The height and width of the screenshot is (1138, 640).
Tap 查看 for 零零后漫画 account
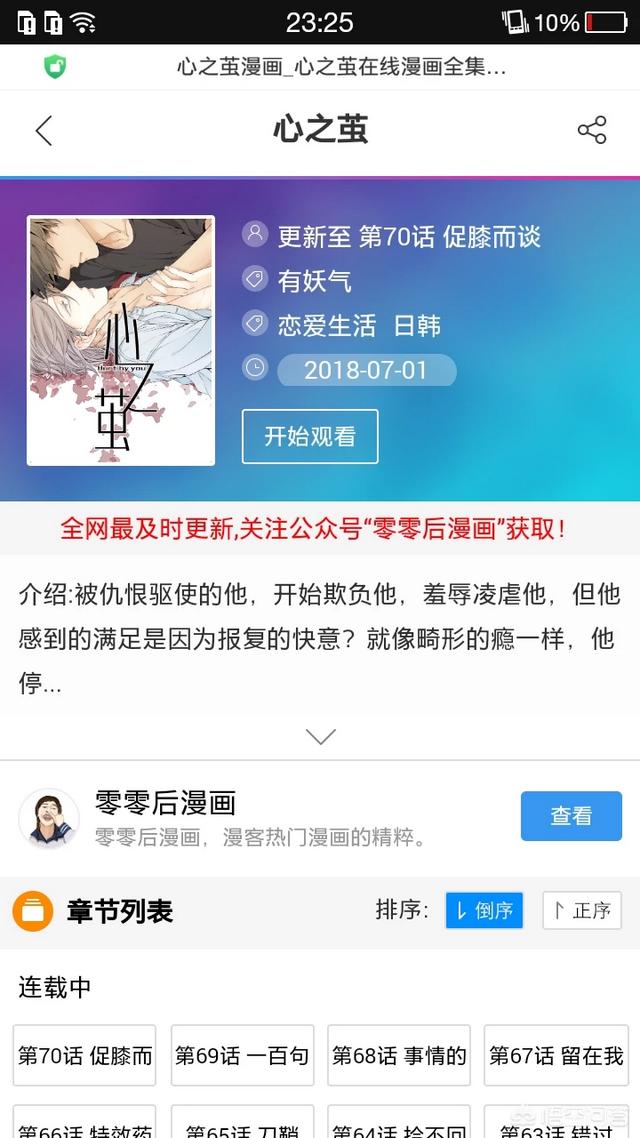pyautogui.click(x=571, y=816)
